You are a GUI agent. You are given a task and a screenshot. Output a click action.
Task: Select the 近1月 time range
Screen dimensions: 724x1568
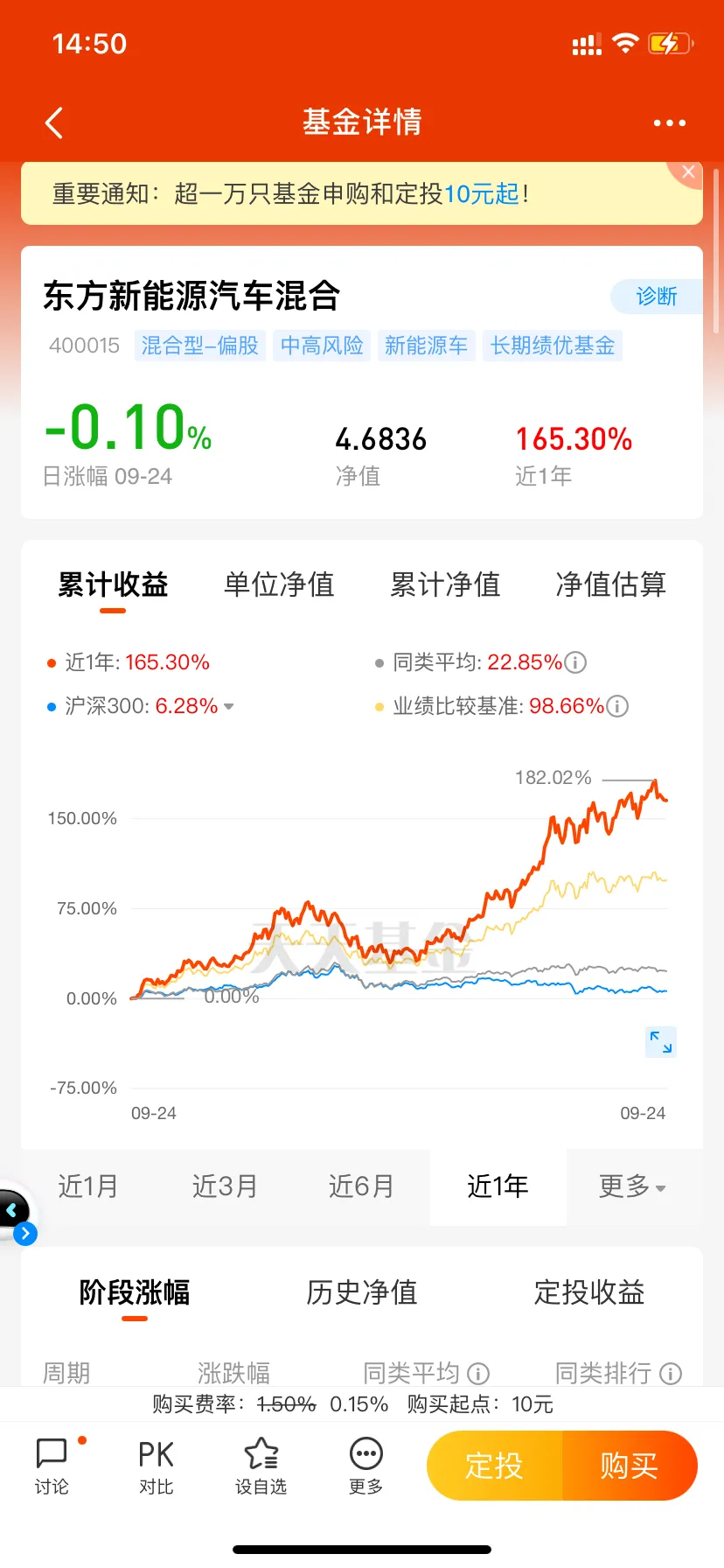click(x=87, y=1186)
